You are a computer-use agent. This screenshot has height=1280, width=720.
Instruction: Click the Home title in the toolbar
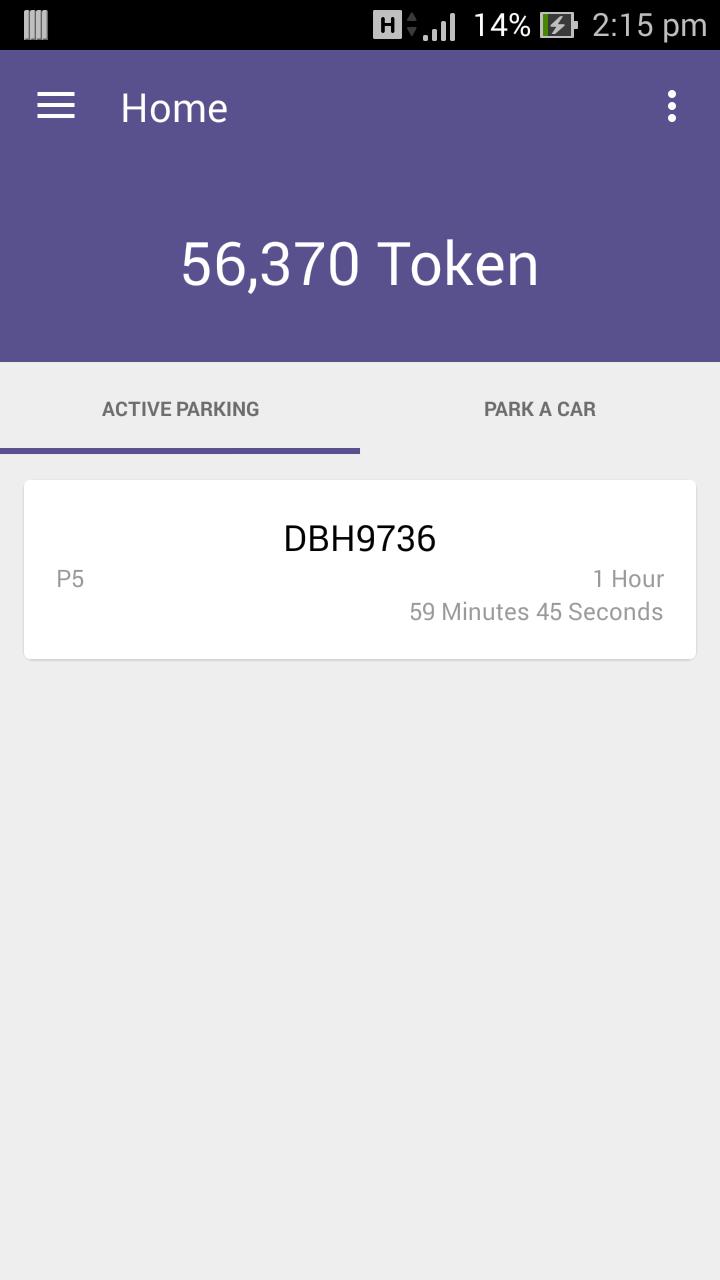tap(174, 107)
